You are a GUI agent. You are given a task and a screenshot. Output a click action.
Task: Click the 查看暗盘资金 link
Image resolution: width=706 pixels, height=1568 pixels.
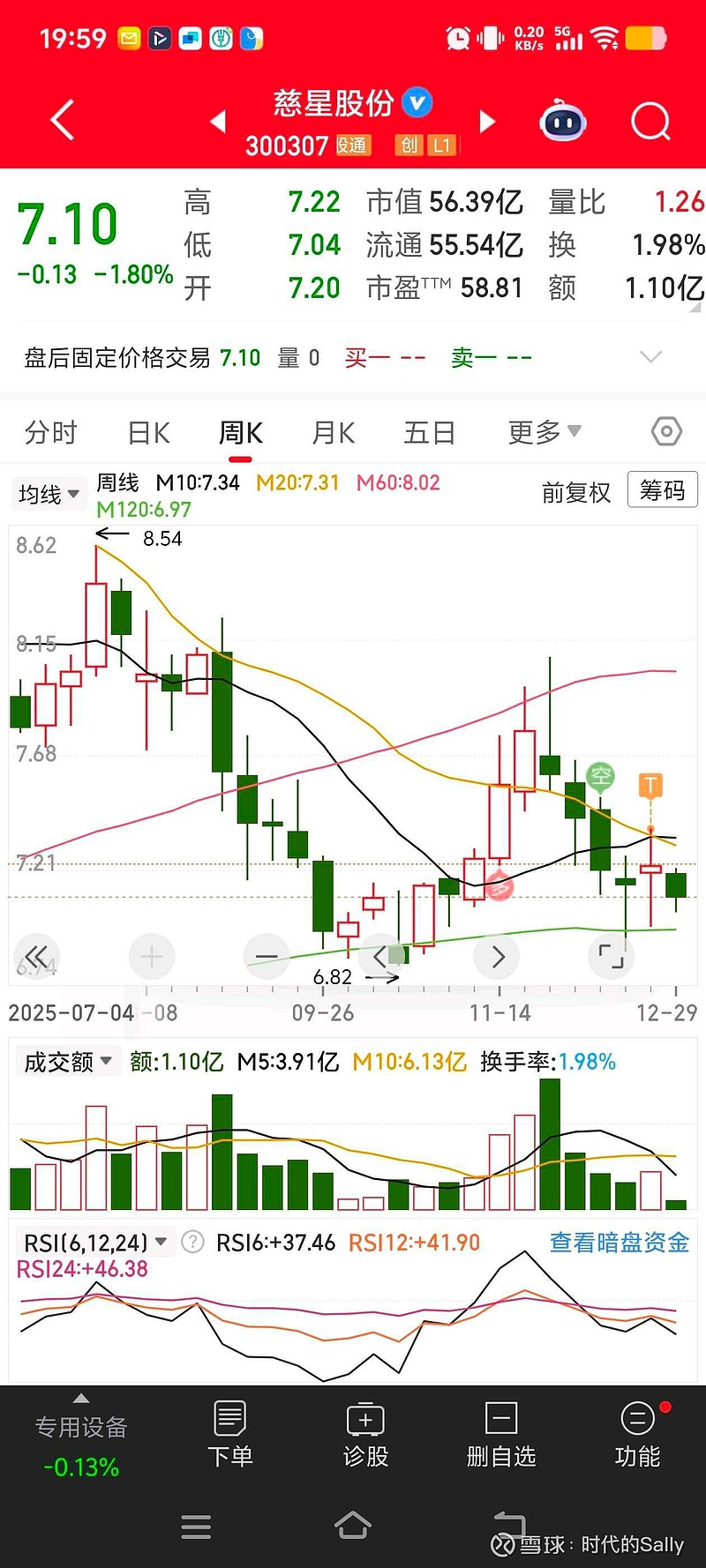(619, 1241)
